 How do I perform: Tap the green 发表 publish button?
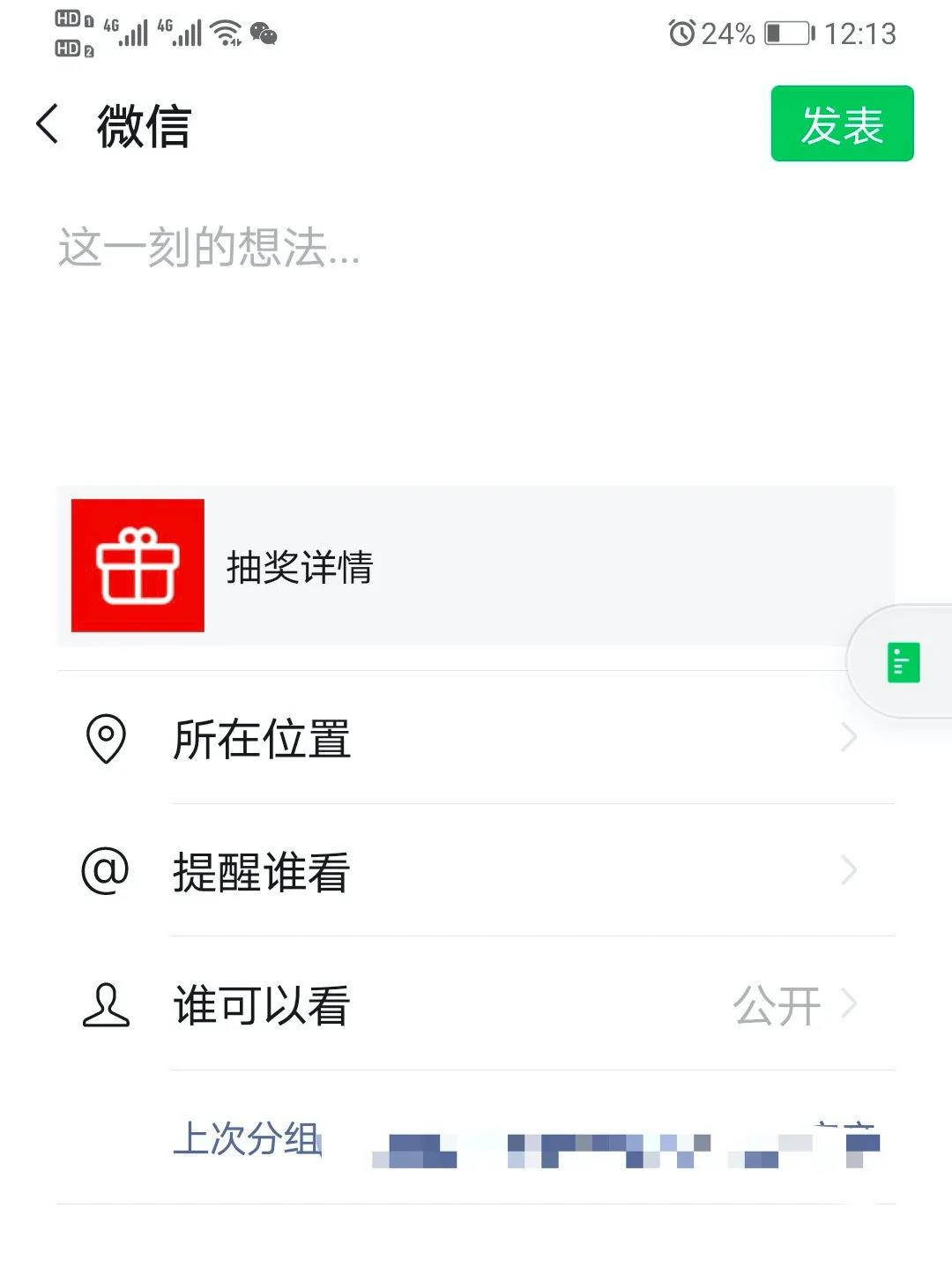(x=841, y=124)
